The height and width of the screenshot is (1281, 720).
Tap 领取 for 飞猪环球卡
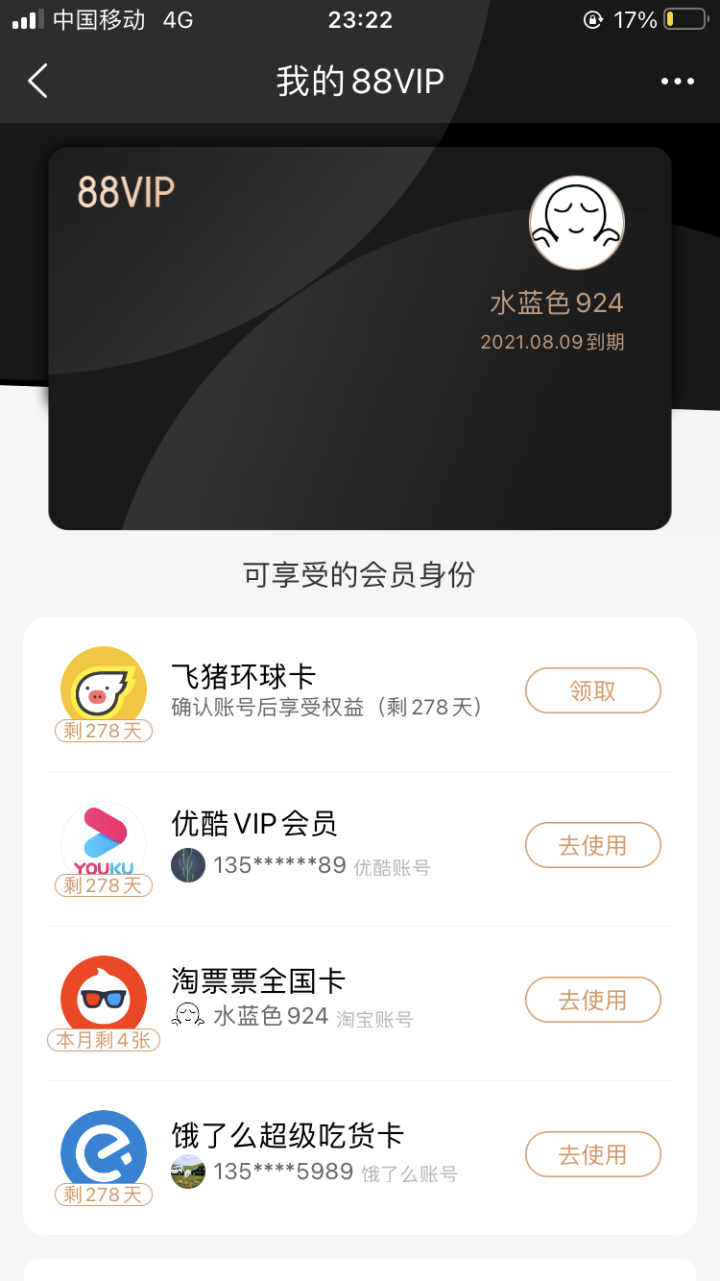coord(593,691)
